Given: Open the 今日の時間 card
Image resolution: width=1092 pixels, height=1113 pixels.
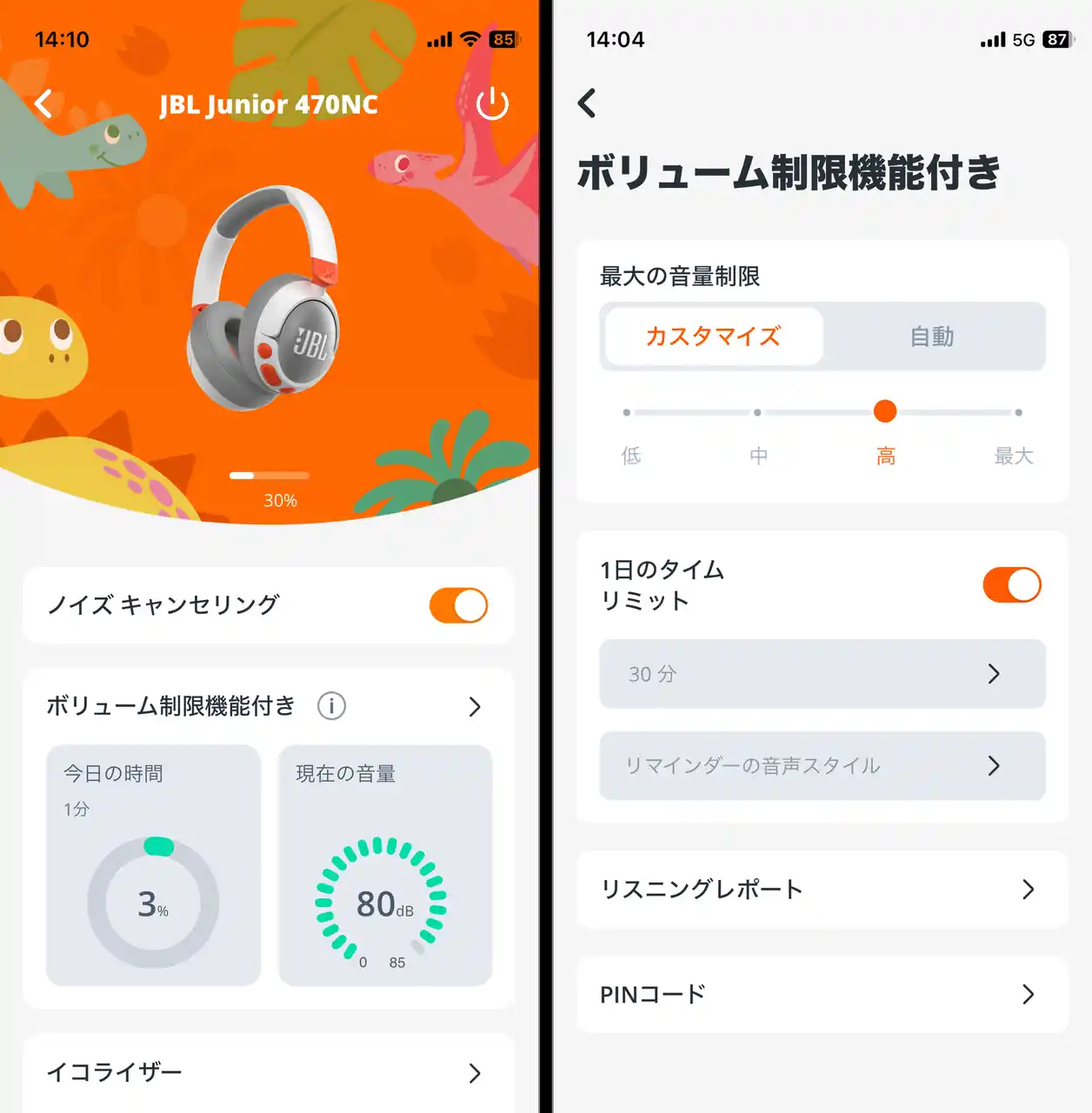Looking at the screenshot, I should pos(153,865).
